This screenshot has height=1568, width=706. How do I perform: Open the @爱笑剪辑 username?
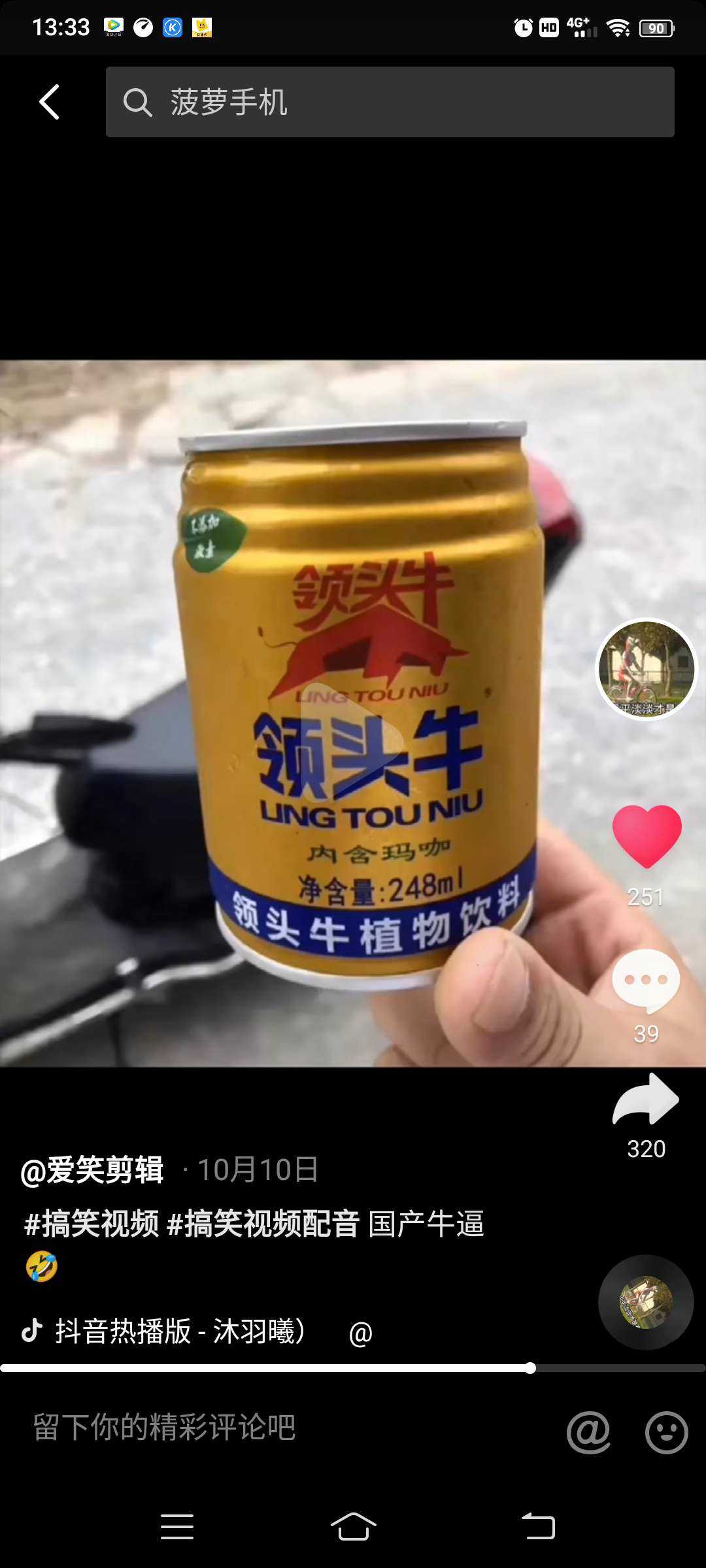(x=93, y=1169)
